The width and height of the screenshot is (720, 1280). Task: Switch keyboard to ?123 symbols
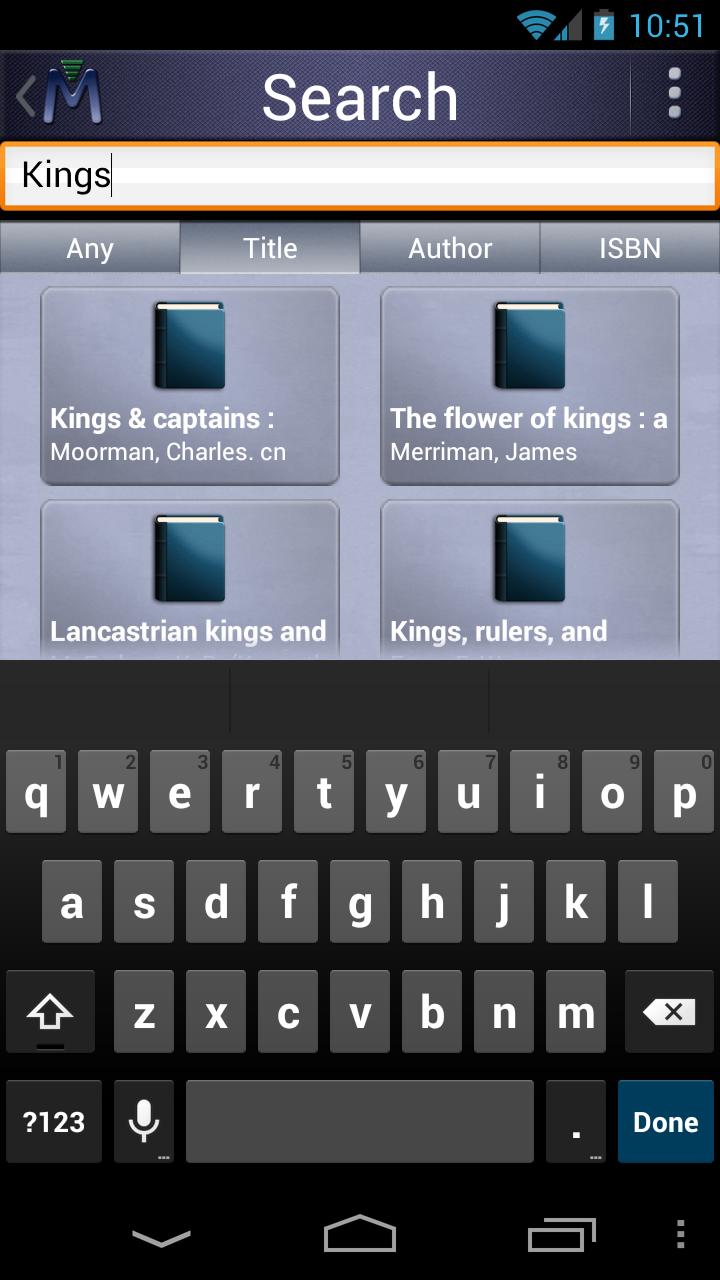pos(54,1121)
